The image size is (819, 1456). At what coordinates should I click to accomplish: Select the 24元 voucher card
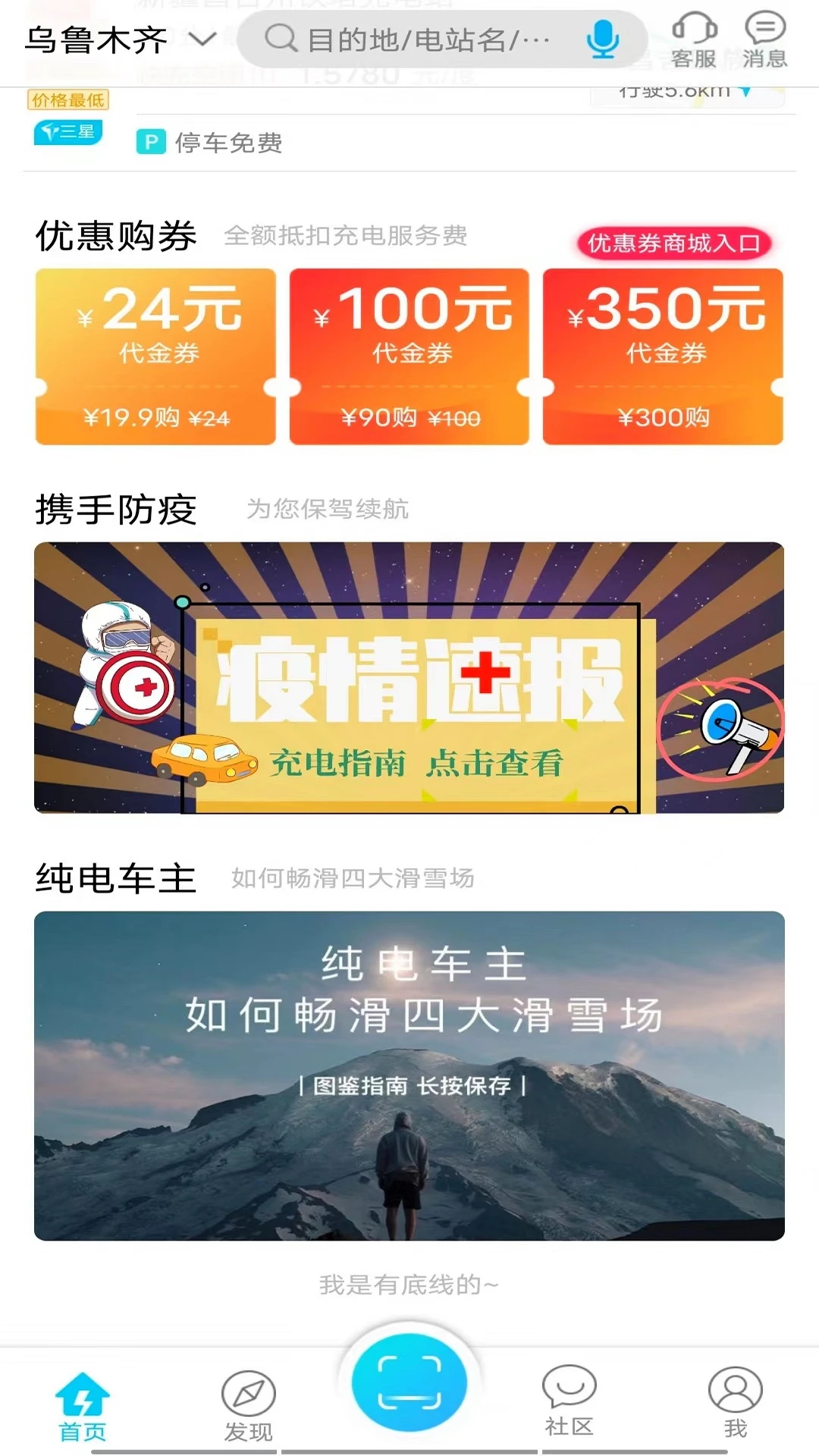click(155, 356)
